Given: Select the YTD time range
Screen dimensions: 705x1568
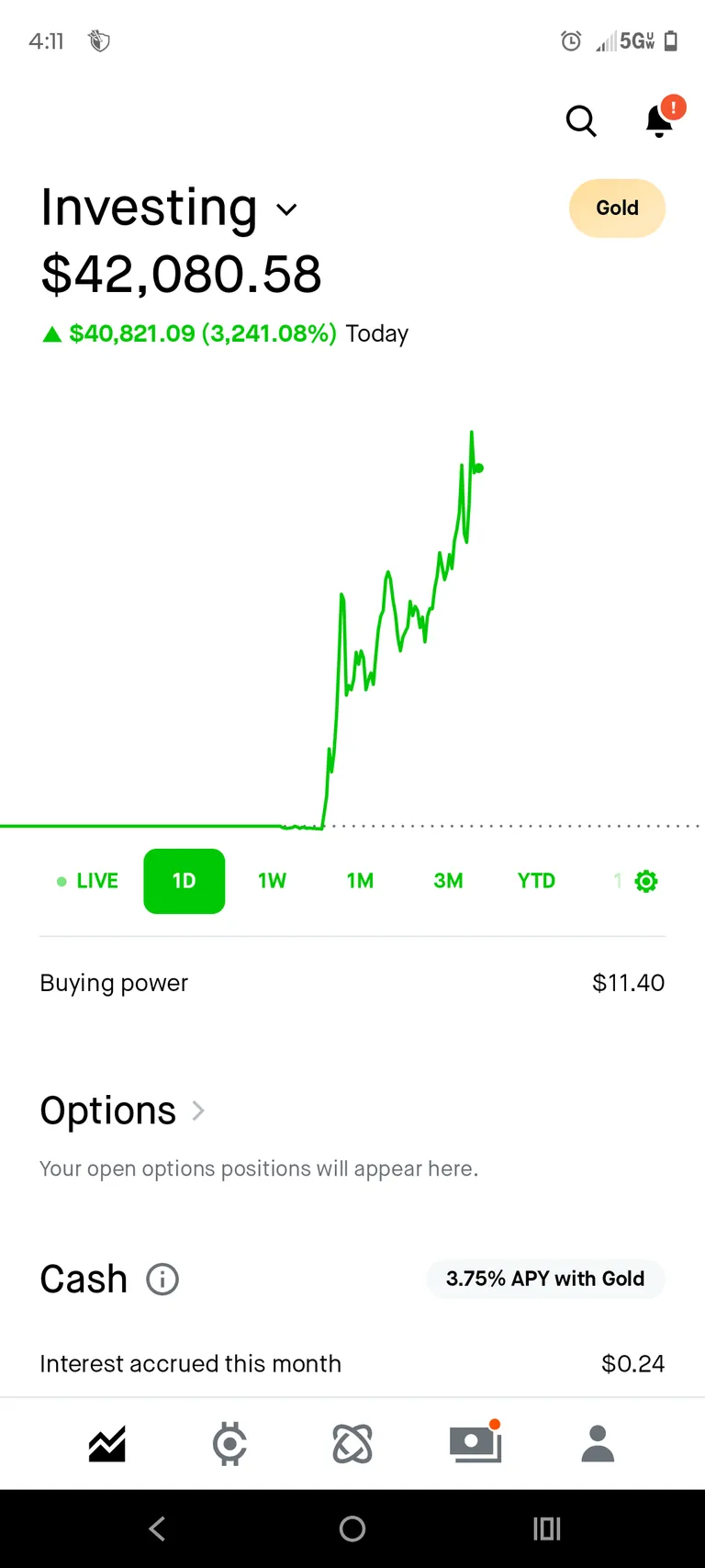Looking at the screenshot, I should (x=535, y=881).
